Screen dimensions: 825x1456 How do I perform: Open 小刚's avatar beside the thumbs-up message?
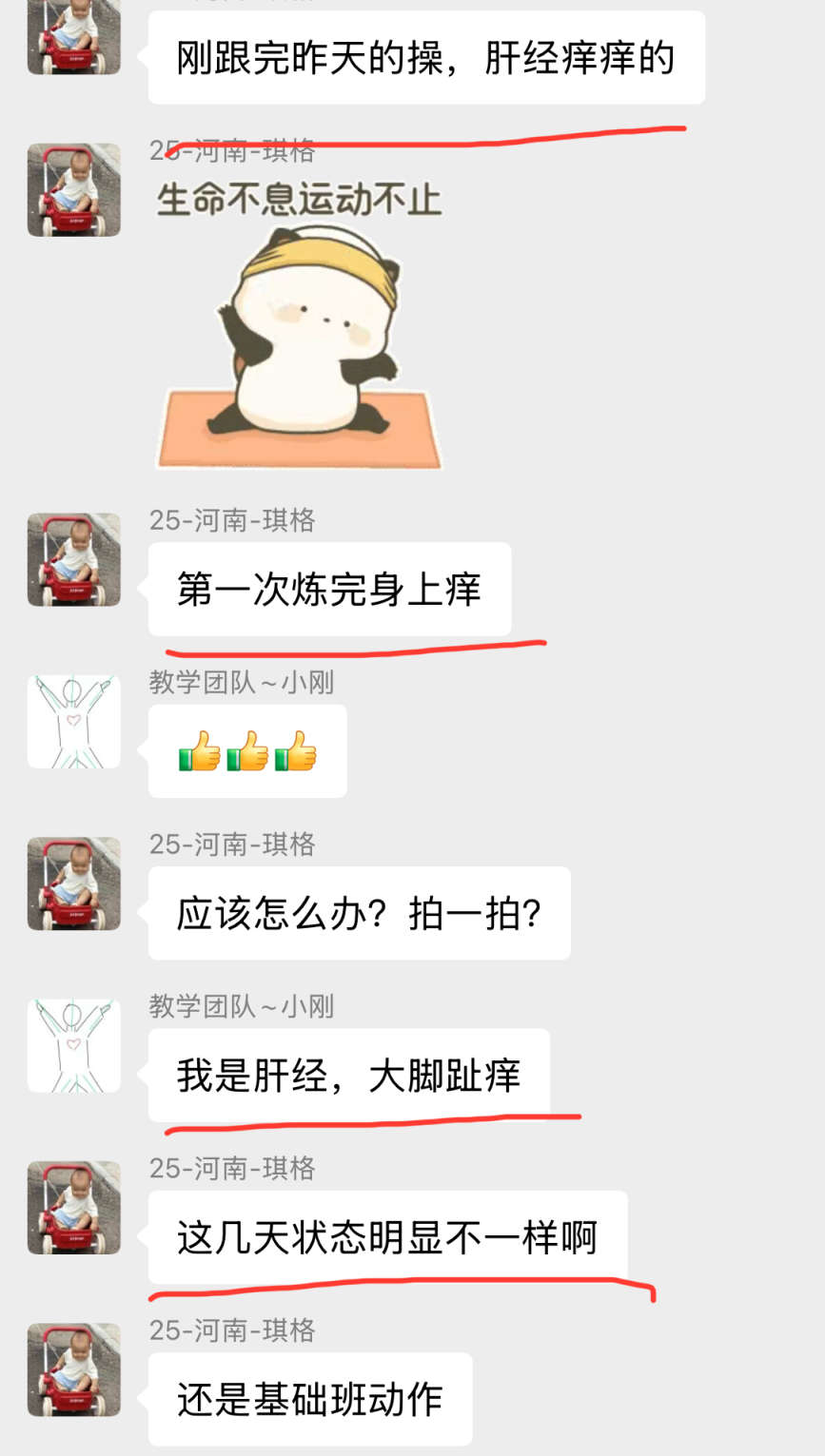[74, 722]
